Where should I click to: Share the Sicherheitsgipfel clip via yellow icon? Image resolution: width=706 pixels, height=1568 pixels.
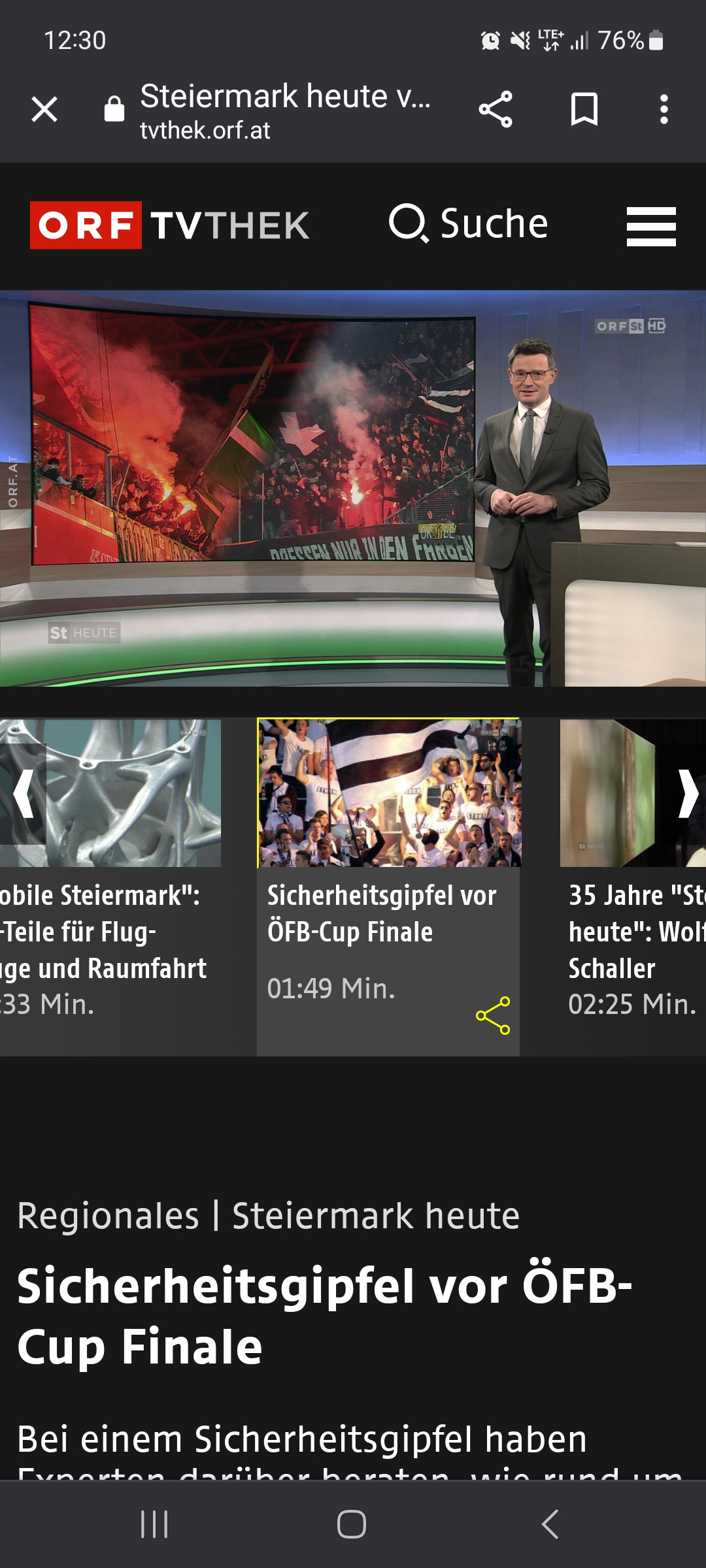493,1015
